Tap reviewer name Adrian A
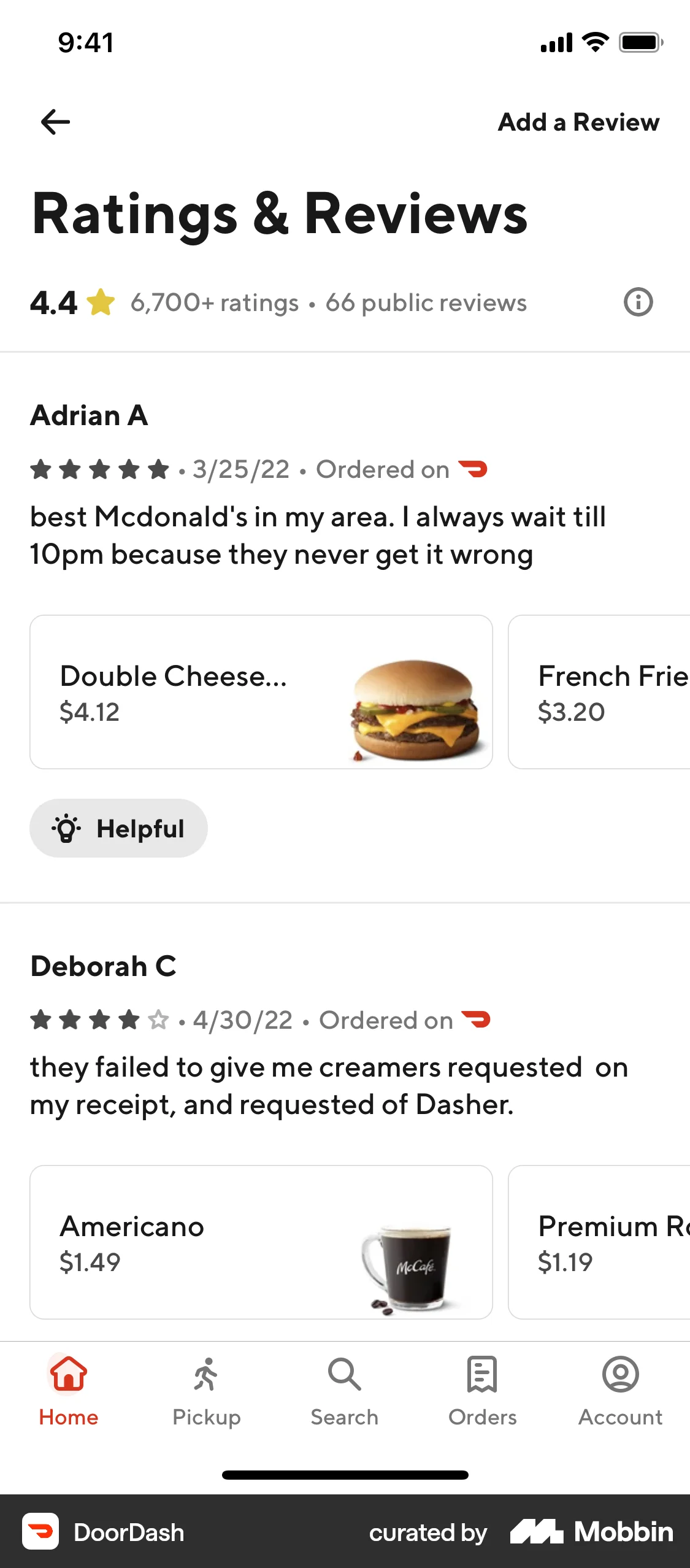This screenshot has width=690, height=1568. tap(89, 415)
